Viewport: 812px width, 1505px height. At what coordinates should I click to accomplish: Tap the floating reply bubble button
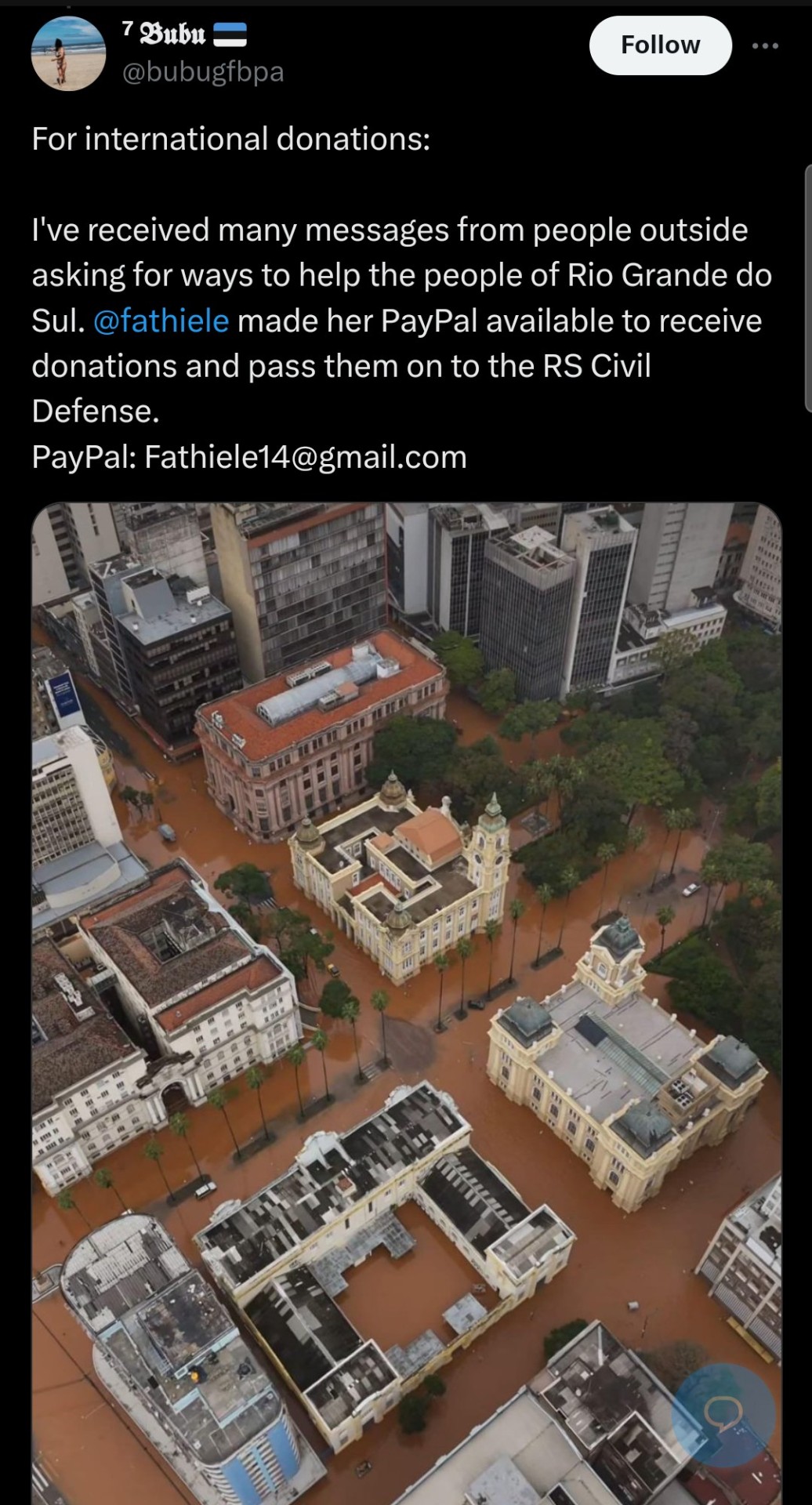723,1413
